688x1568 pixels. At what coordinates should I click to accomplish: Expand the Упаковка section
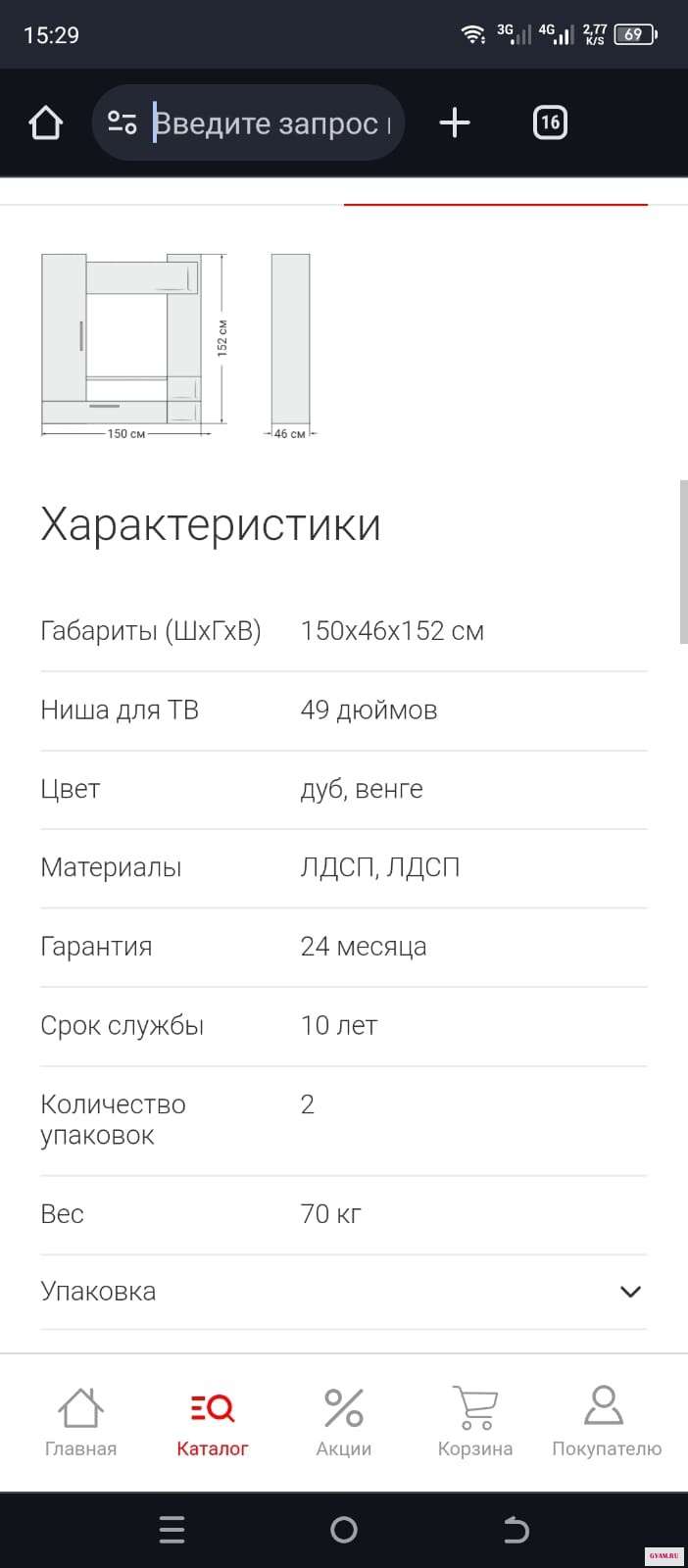pos(630,1292)
